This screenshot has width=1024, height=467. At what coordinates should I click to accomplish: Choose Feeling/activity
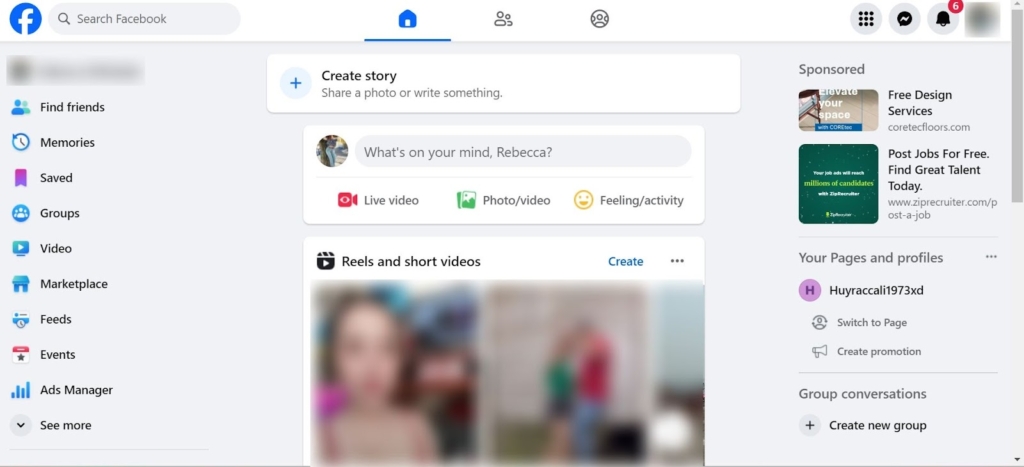pos(628,200)
